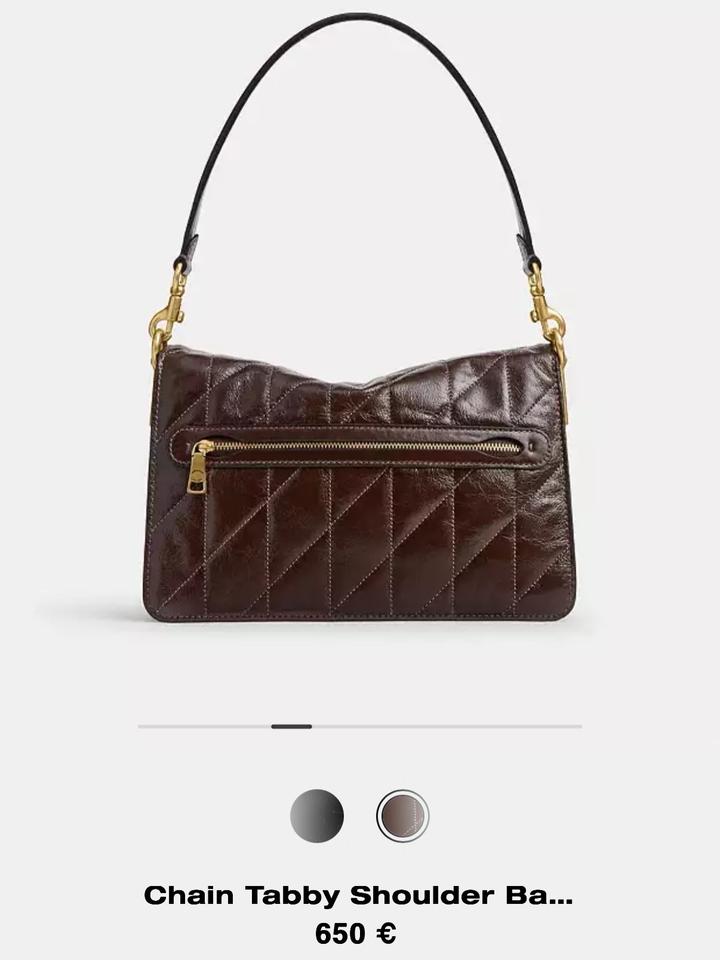Open the Chain Tabby bag product image

point(360,400)
